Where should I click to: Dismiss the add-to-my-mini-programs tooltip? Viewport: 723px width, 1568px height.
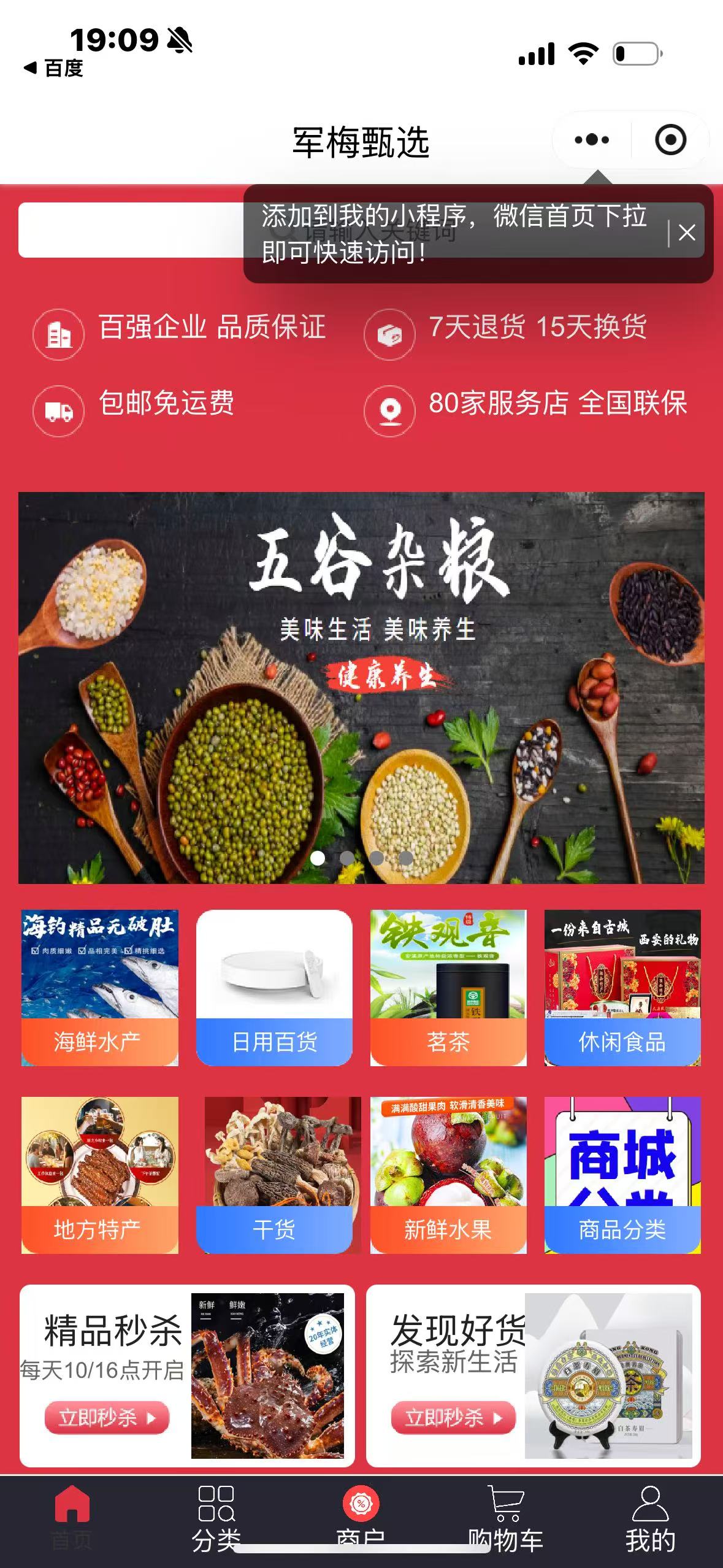[x=687, y=233]
